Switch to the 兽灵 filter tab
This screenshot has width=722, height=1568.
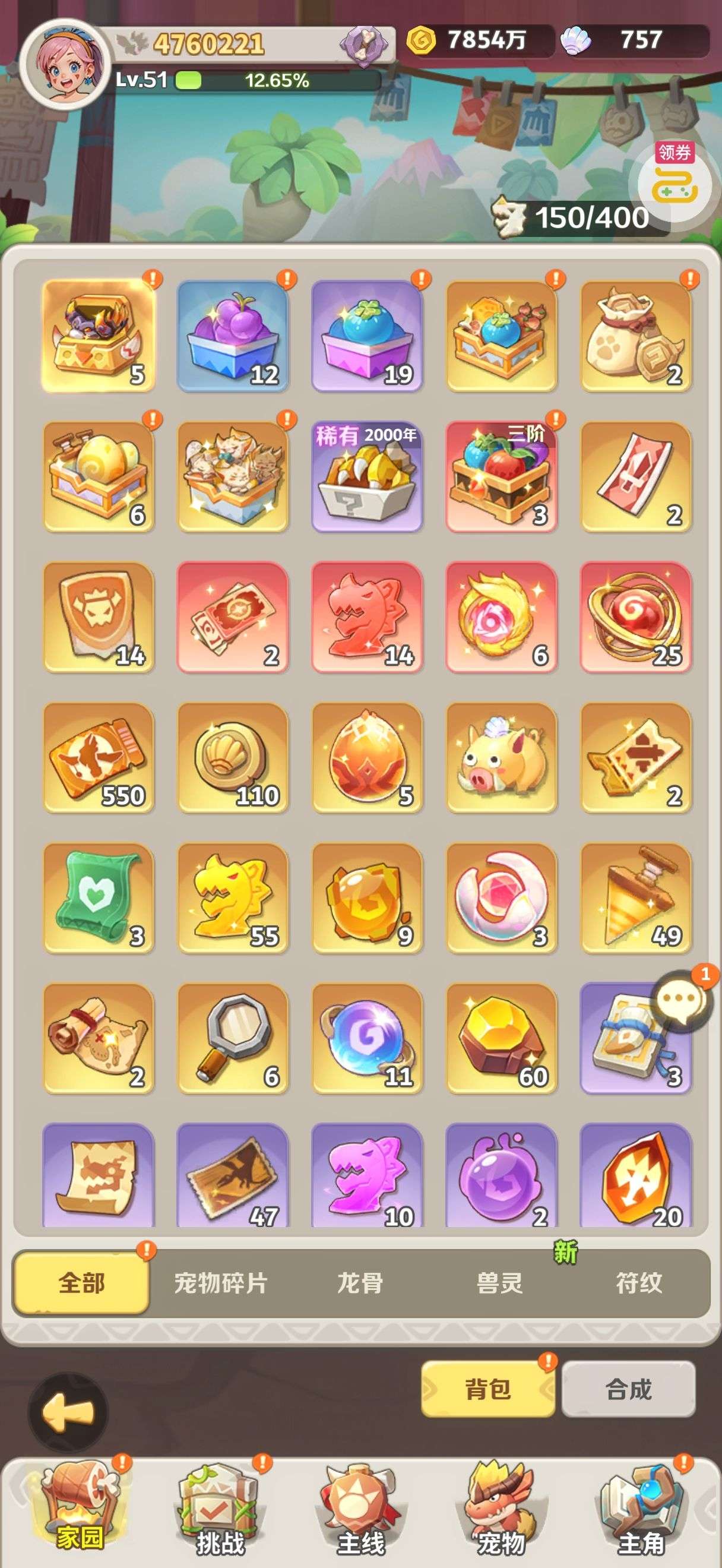[x=499, y=1283]
